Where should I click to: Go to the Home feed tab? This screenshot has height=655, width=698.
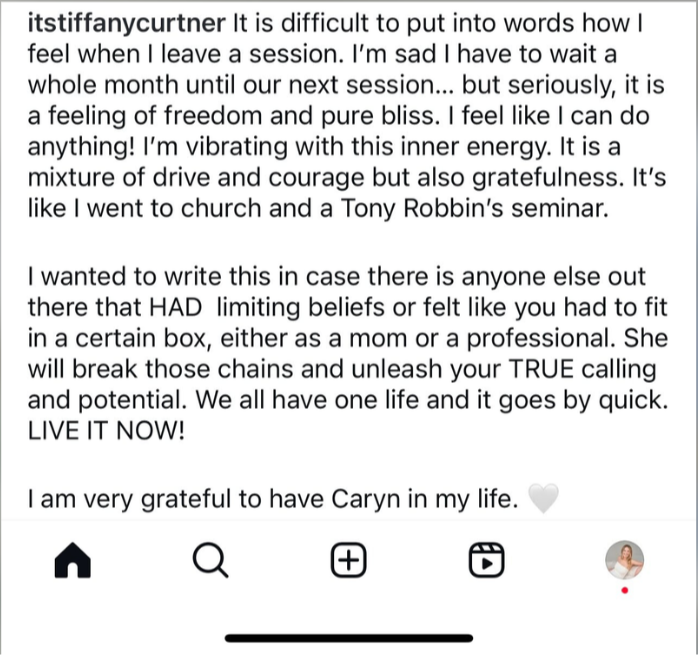click(x=73, y=560)
